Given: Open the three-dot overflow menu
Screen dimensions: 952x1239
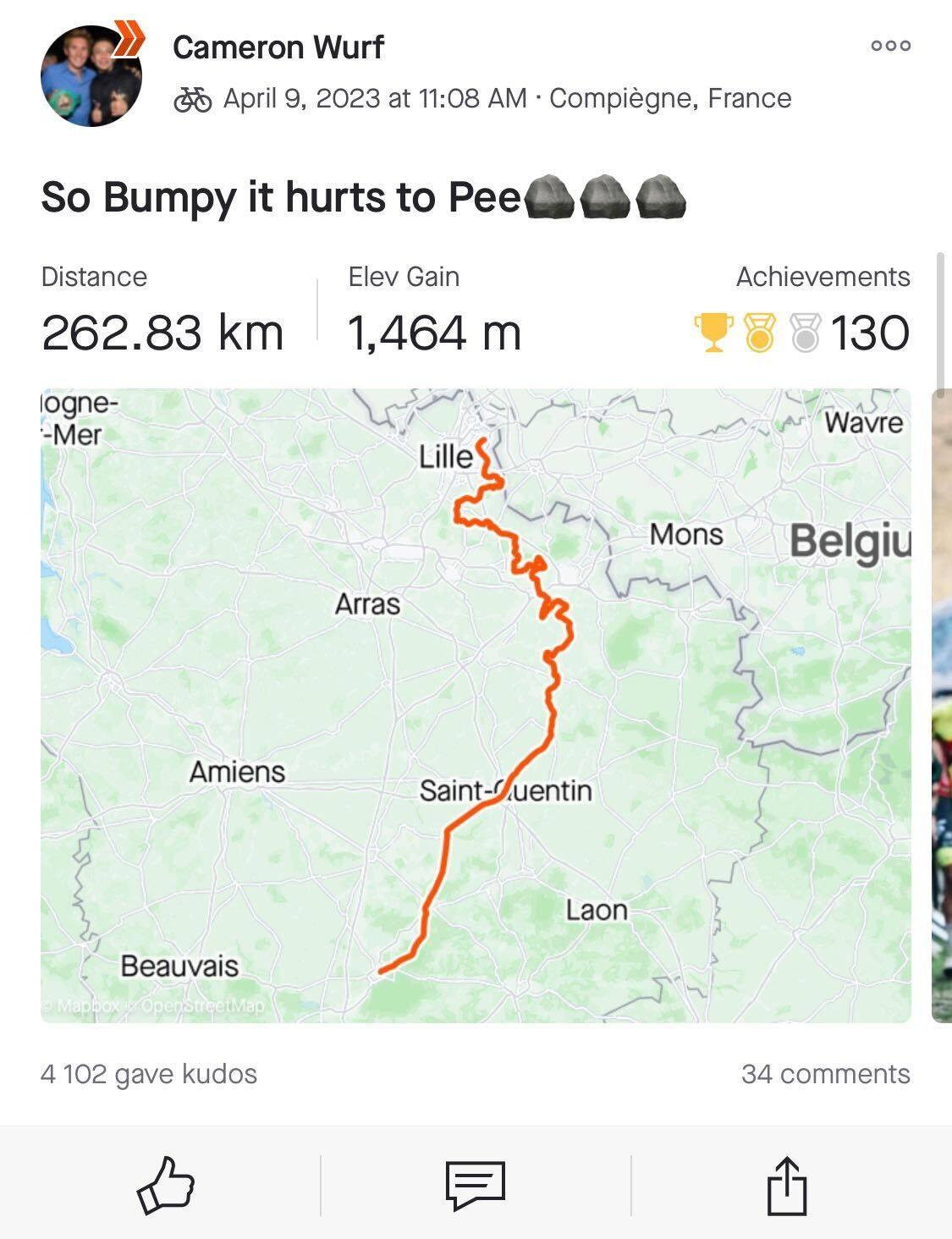Looking at the screenshot, I should pos(890,46).
